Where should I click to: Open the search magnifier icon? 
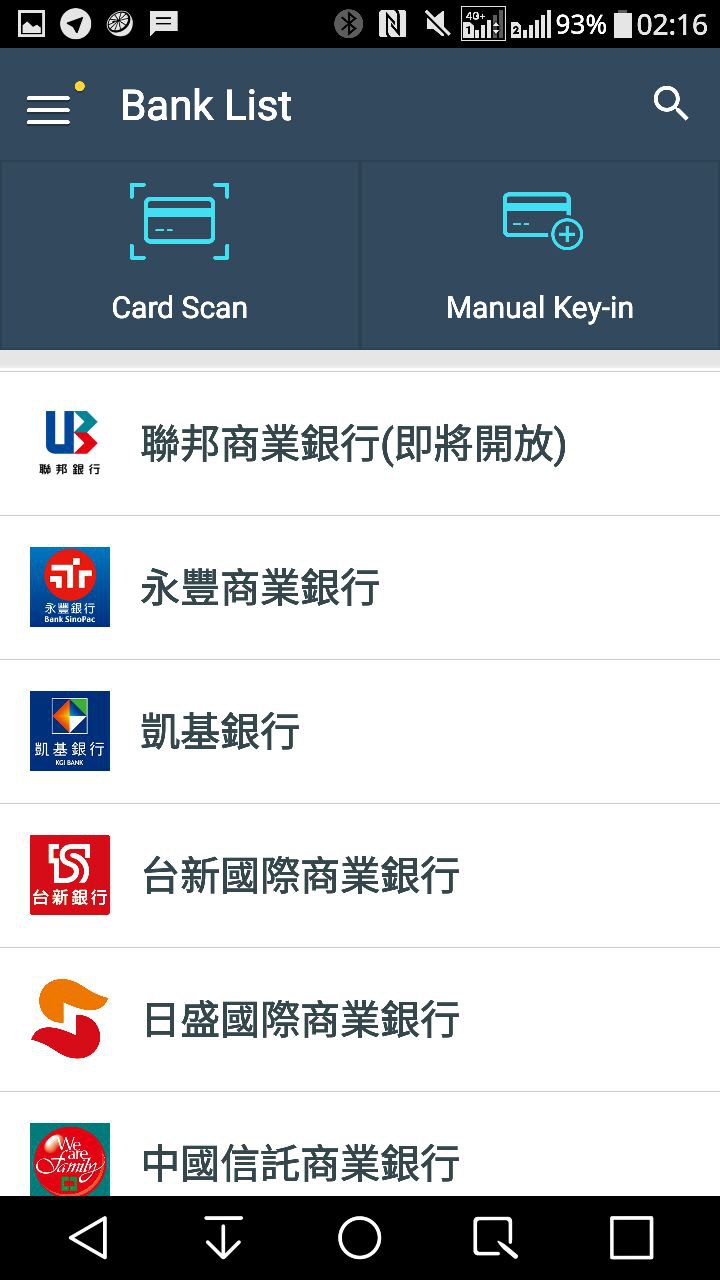click(x=671, y=103)
